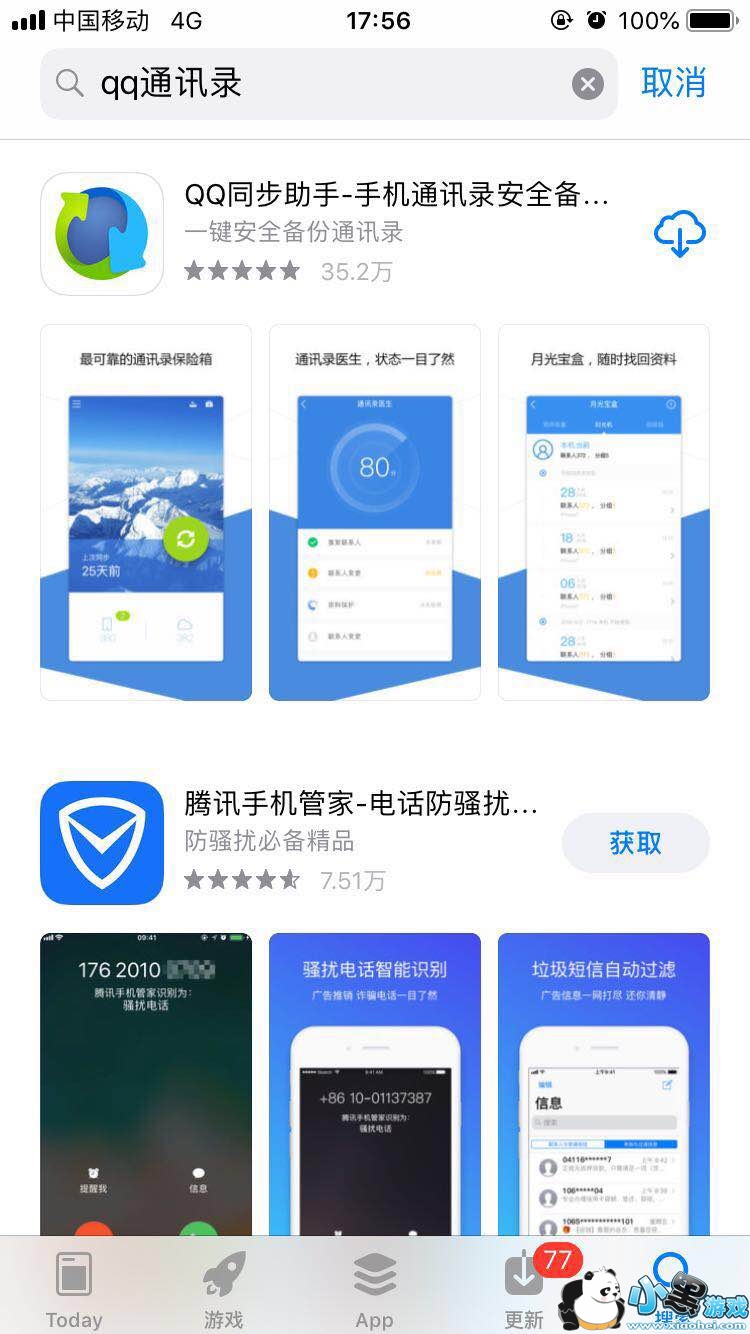The width and height of the screenshot is (750, 1334).
Task: View the 最可靠的通讯录保险箱 screenshot
Action: point(146,512)
